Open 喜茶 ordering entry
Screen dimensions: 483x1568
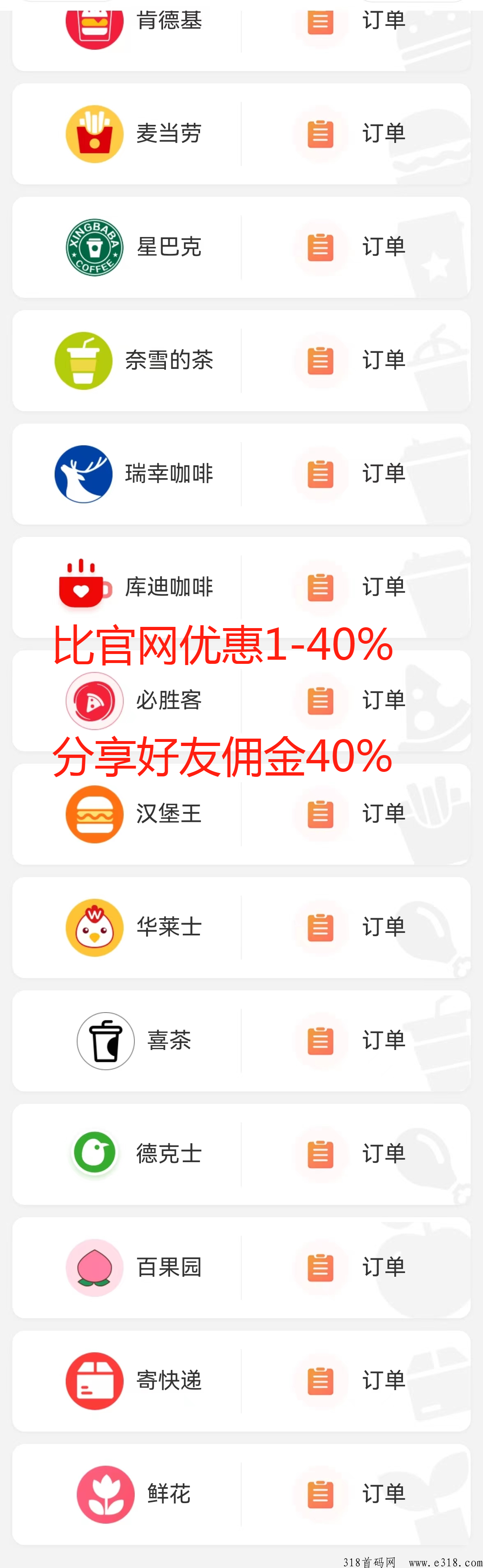click(134, 1040)
